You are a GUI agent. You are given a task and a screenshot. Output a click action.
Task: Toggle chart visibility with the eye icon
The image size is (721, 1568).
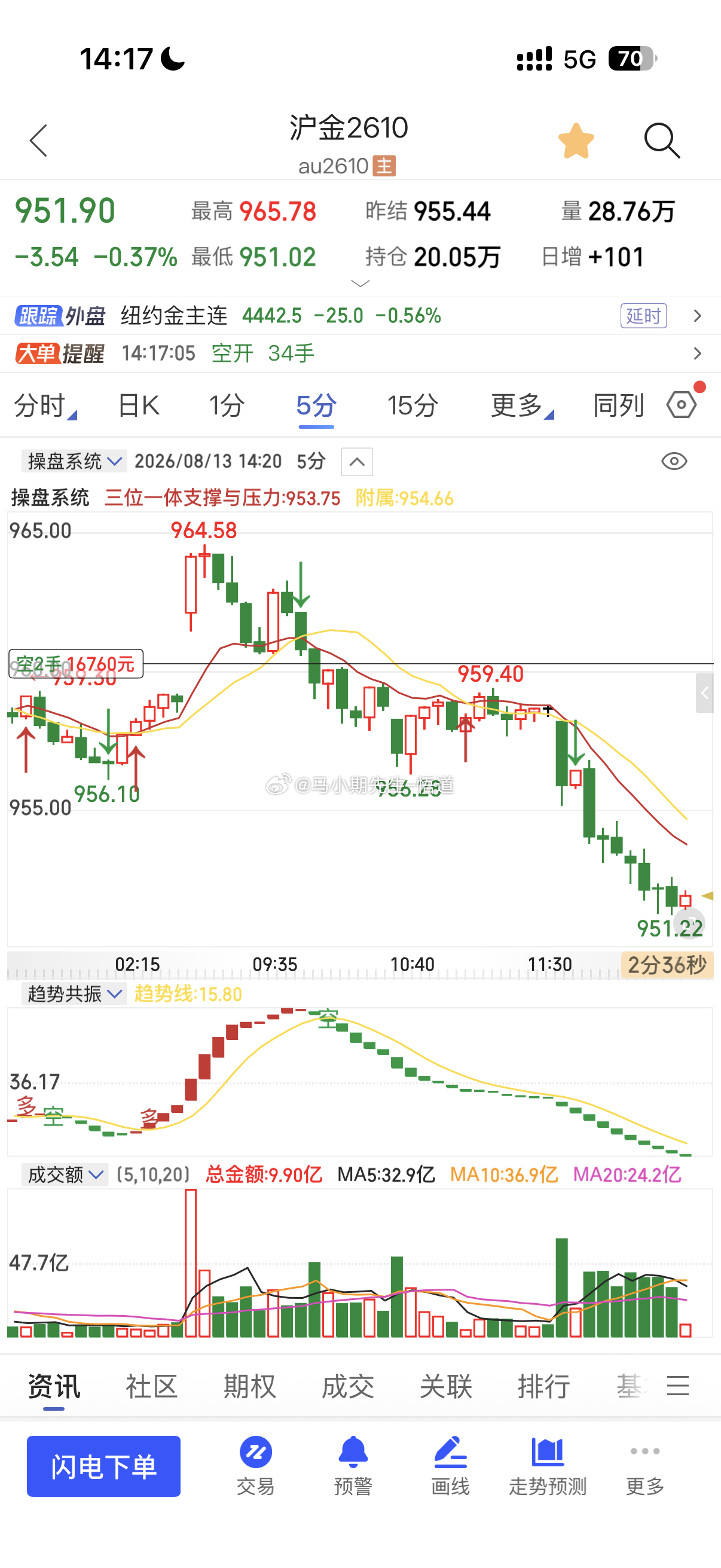coord(674,462)
